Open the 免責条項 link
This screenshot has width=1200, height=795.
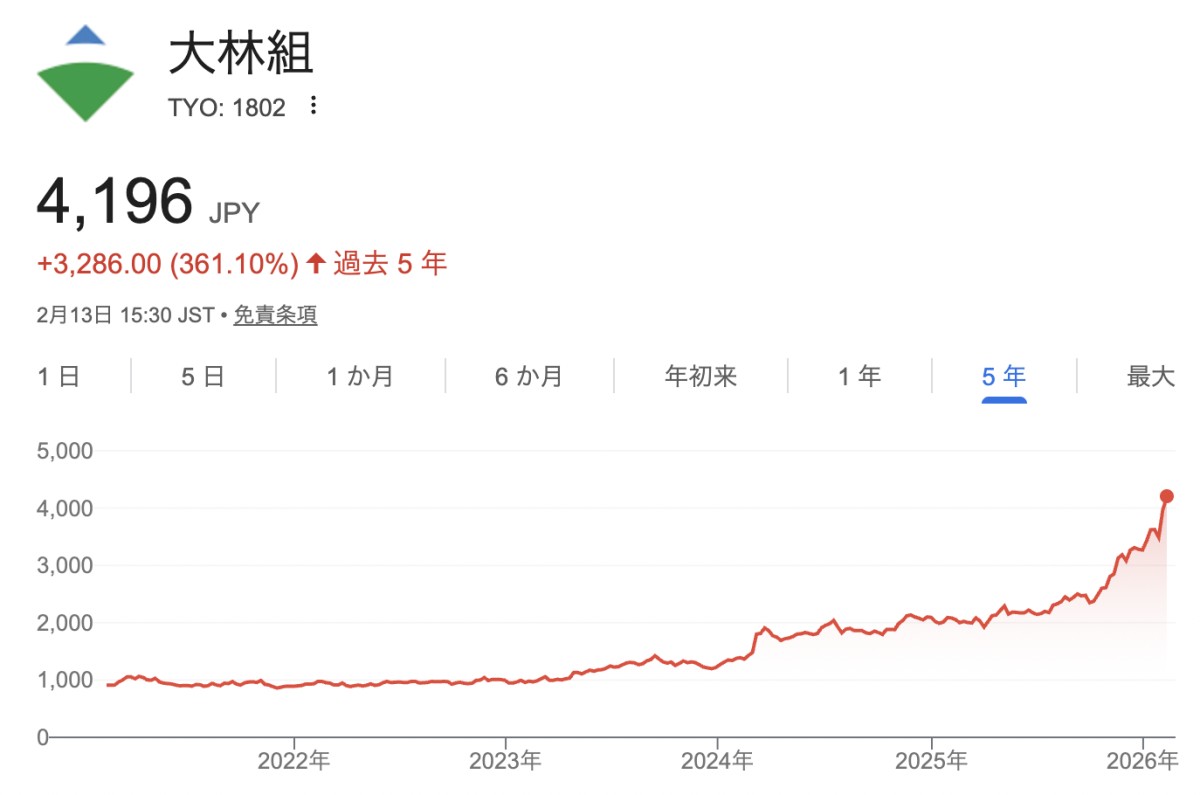point(275,316)
